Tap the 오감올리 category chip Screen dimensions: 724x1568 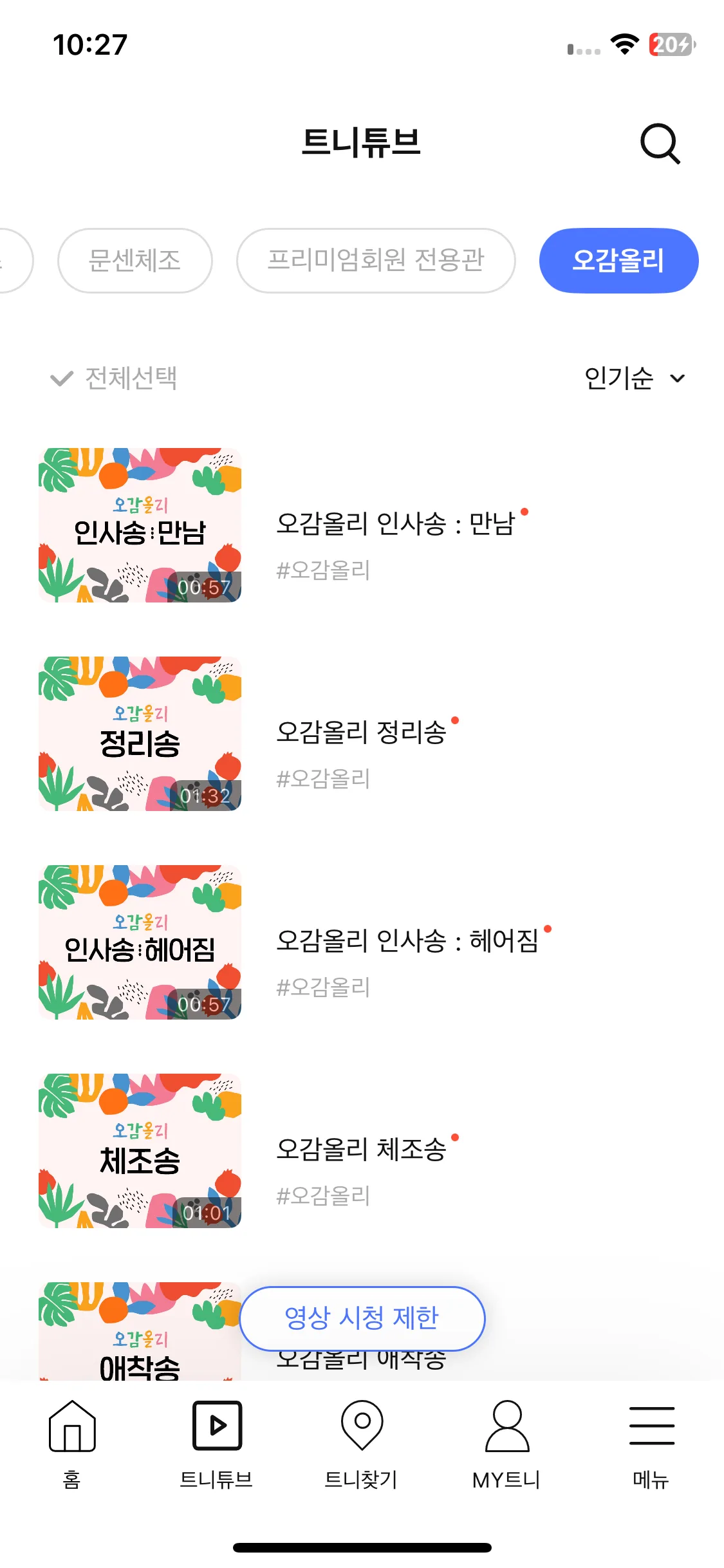618,261
